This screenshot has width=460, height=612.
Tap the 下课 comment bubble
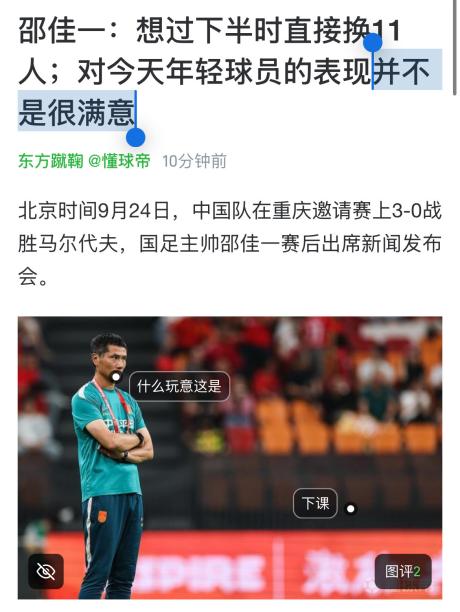(315, 503)
